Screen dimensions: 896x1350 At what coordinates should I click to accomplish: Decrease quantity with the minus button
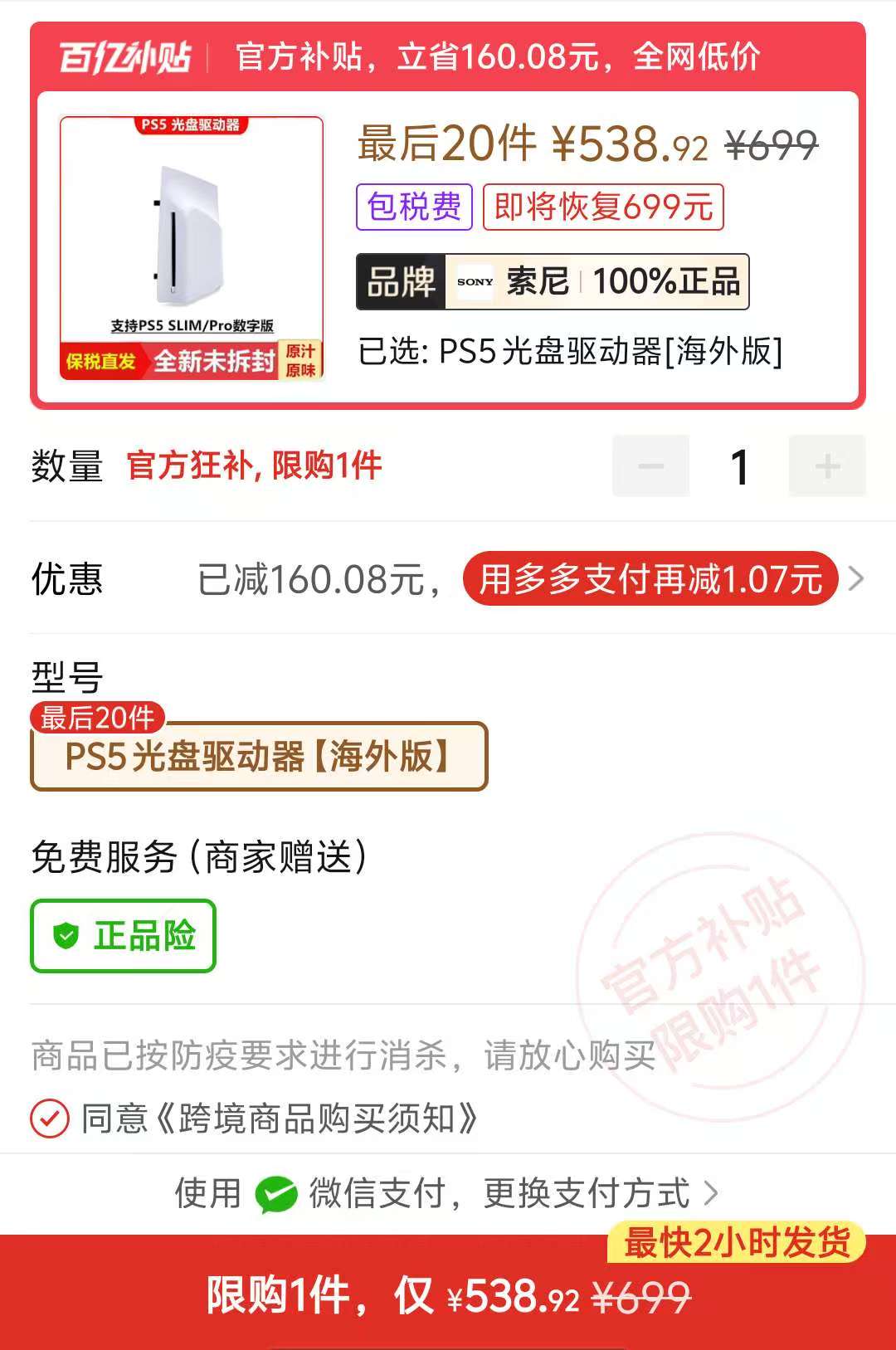651,466
